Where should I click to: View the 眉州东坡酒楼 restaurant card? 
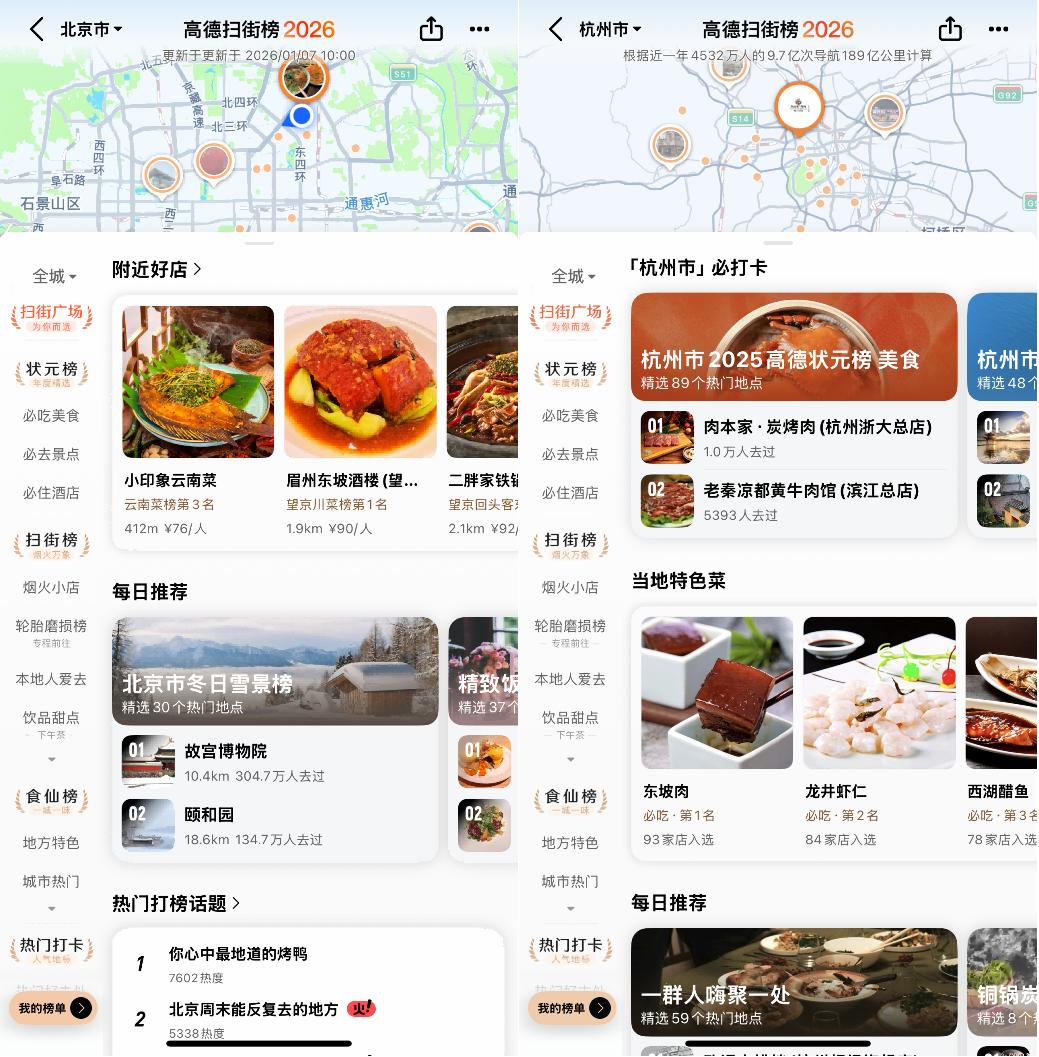(360, 420)
